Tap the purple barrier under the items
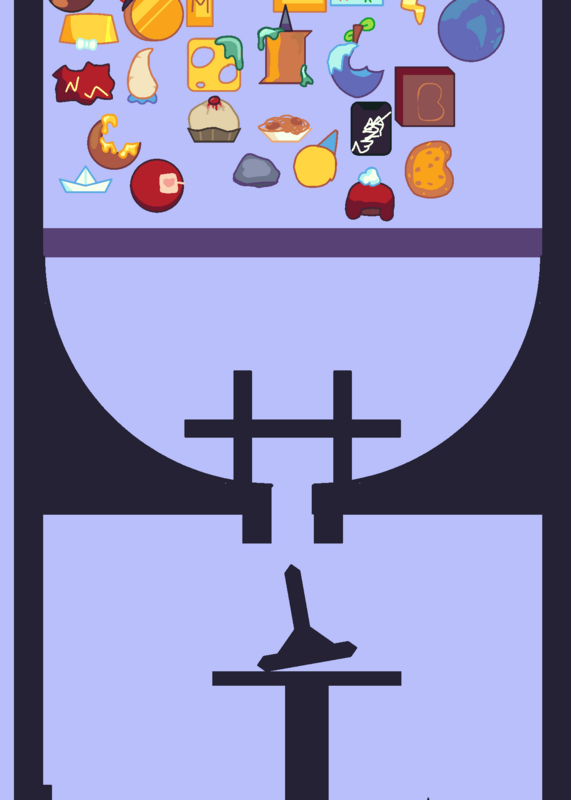571x800 pixels. click(292, 242)
